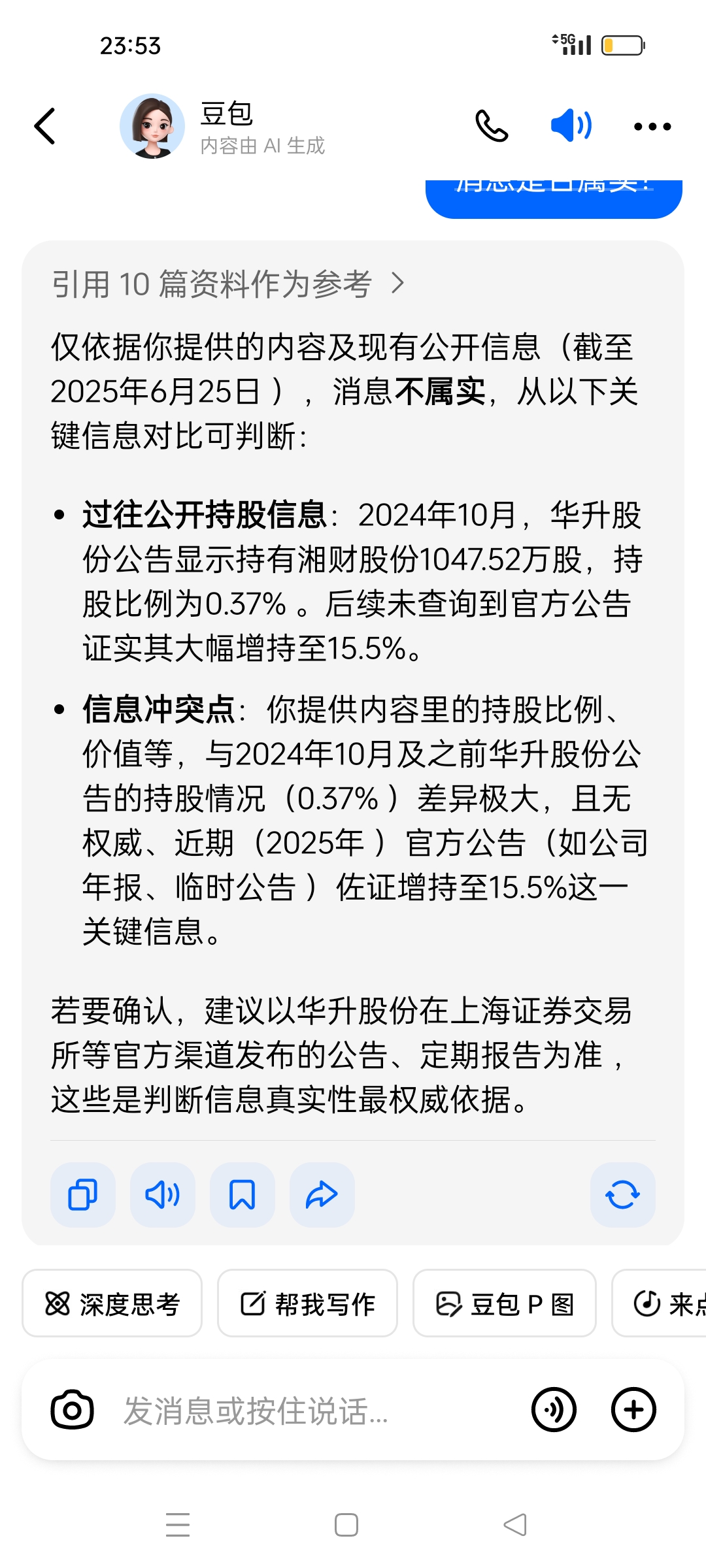This screenshot has width=706, height=1568.
Task: Regenerate the answer
Action: [622, 1195]
